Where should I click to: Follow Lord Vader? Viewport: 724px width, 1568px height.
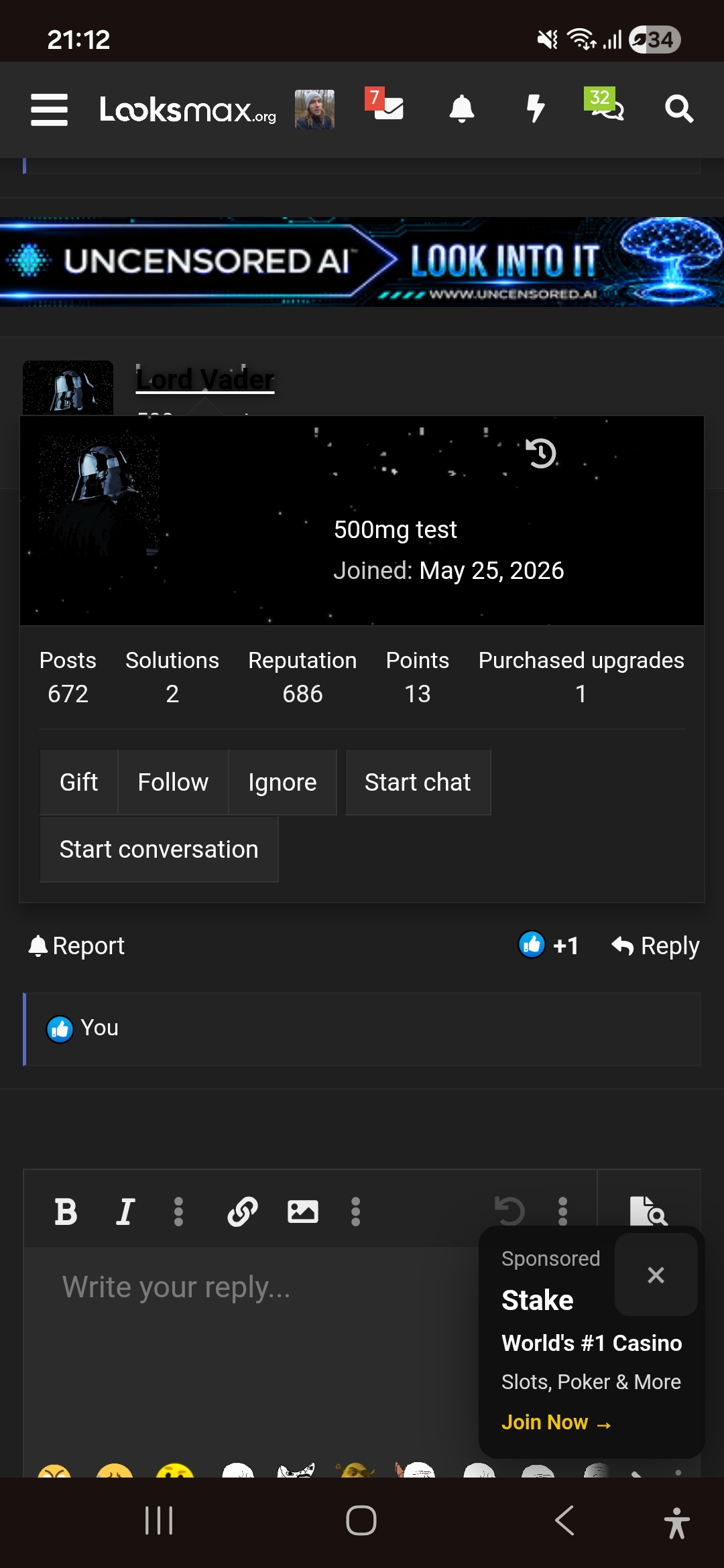tap(173, 782)
